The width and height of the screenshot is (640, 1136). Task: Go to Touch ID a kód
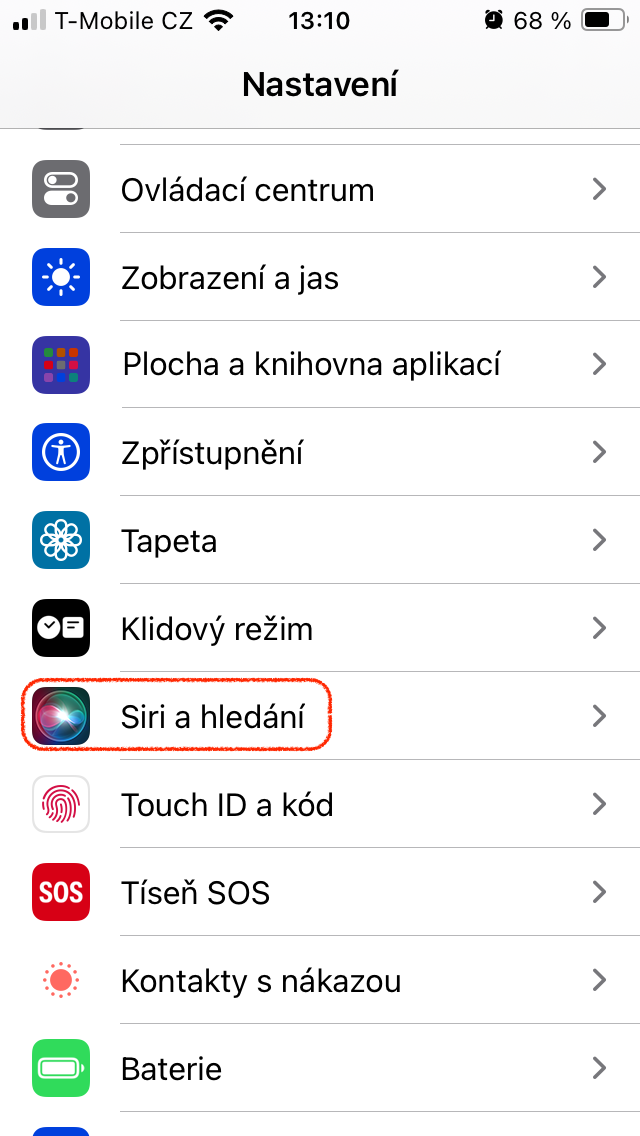point(320,804)
